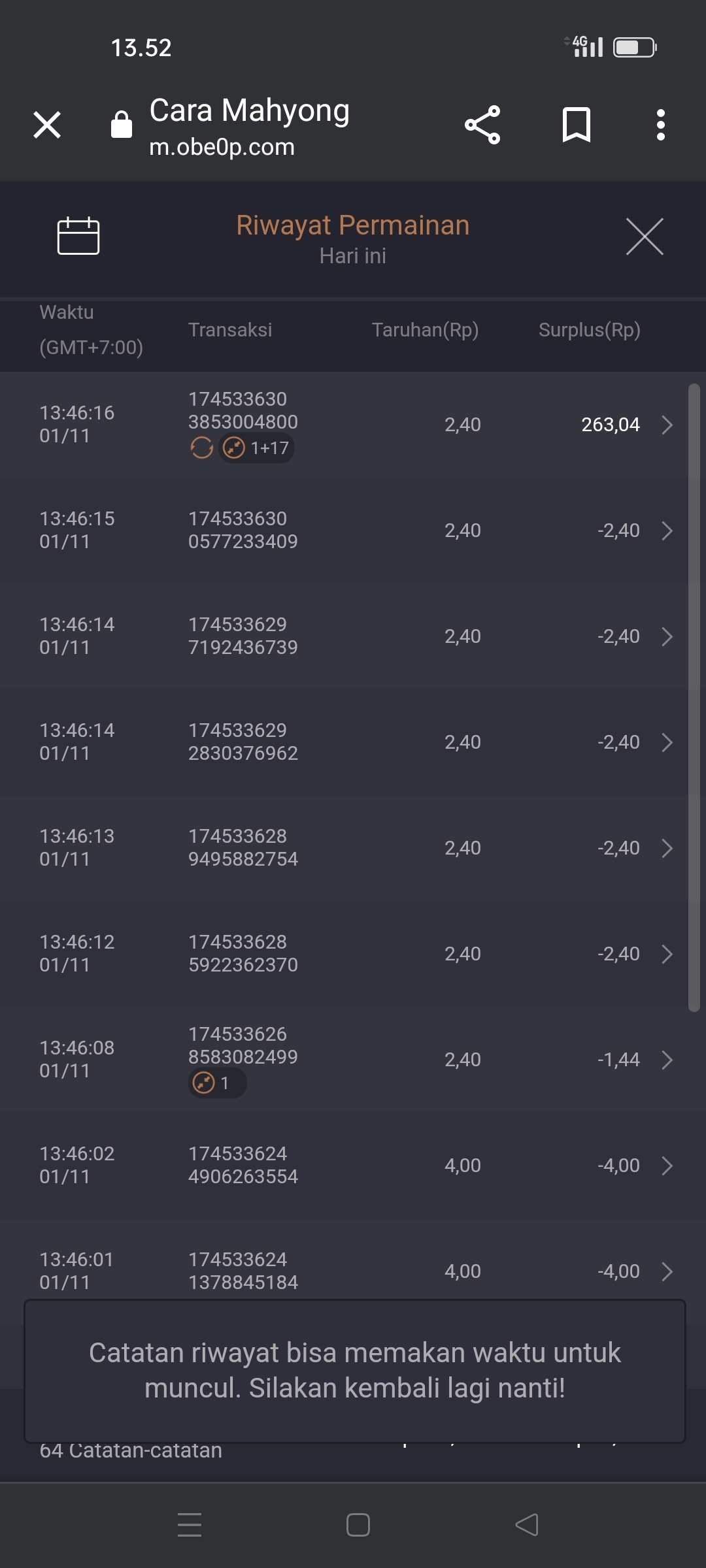Open the browser overflow menu
Screen dimensions: 706x1568
tap(660, 125)
